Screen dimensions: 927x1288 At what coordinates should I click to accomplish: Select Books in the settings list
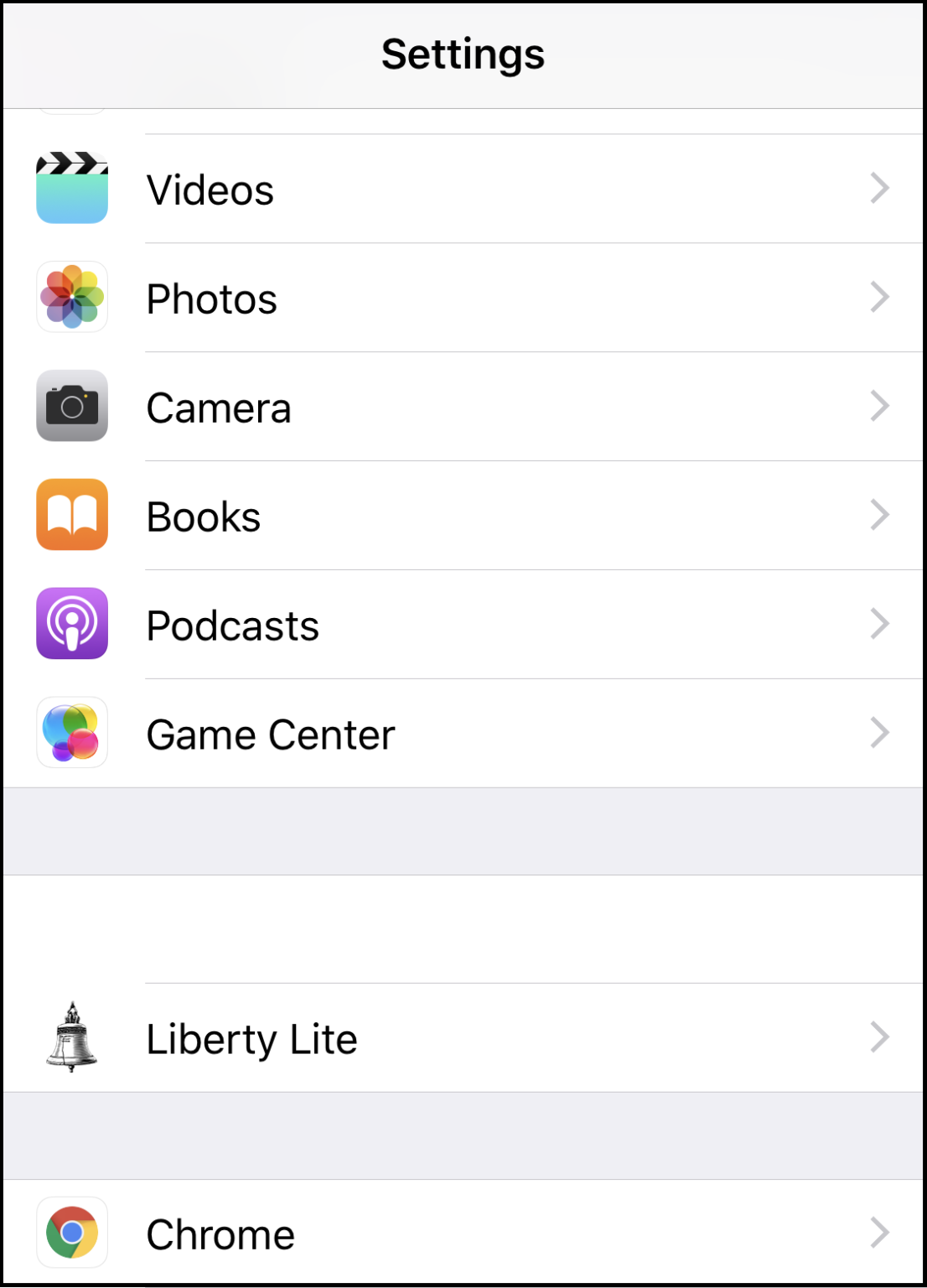(x=463, y=517)
